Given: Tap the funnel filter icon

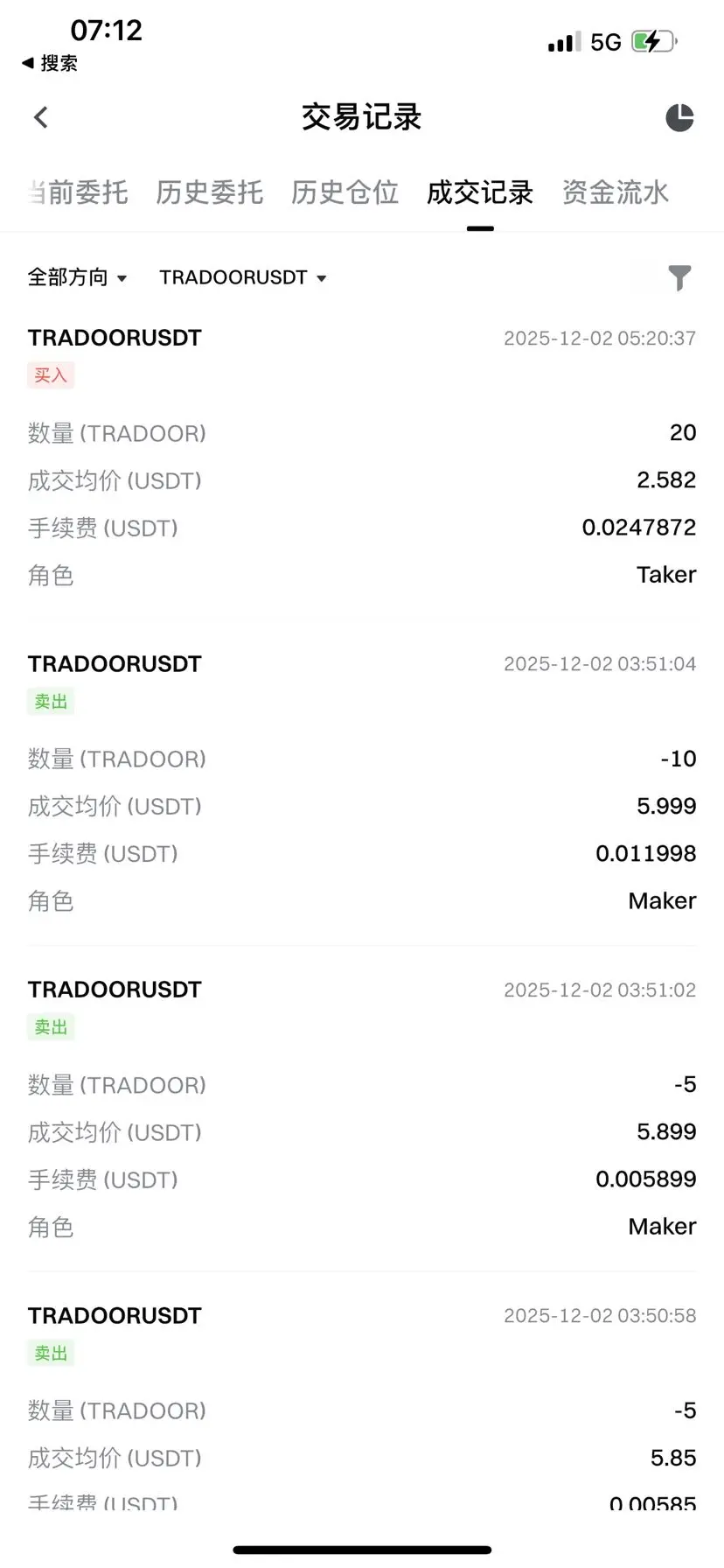Looking at the screenshot, I should pyautogui.click(x=679, y=277).
